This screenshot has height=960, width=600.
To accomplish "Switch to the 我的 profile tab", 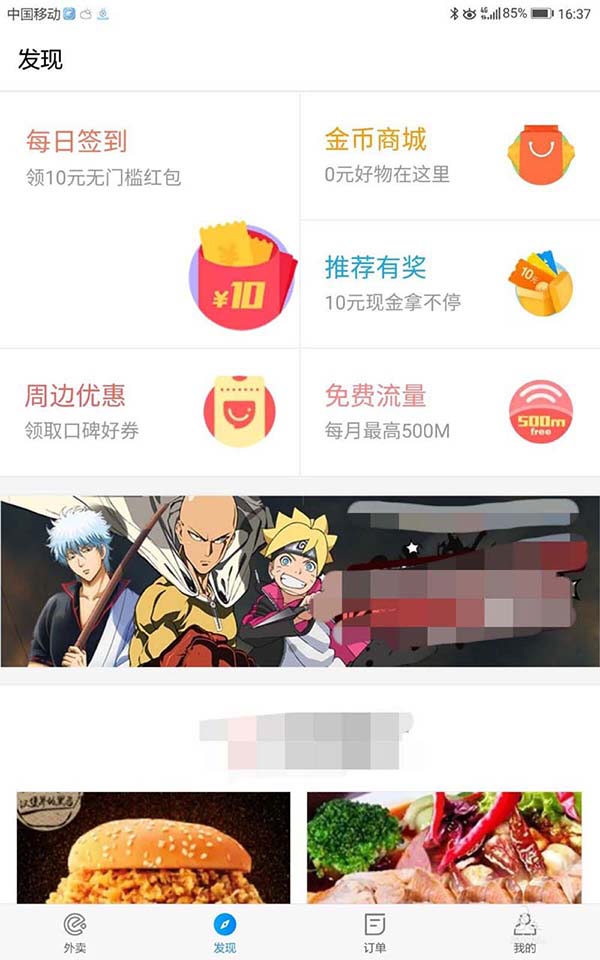I will click(524, 932).
